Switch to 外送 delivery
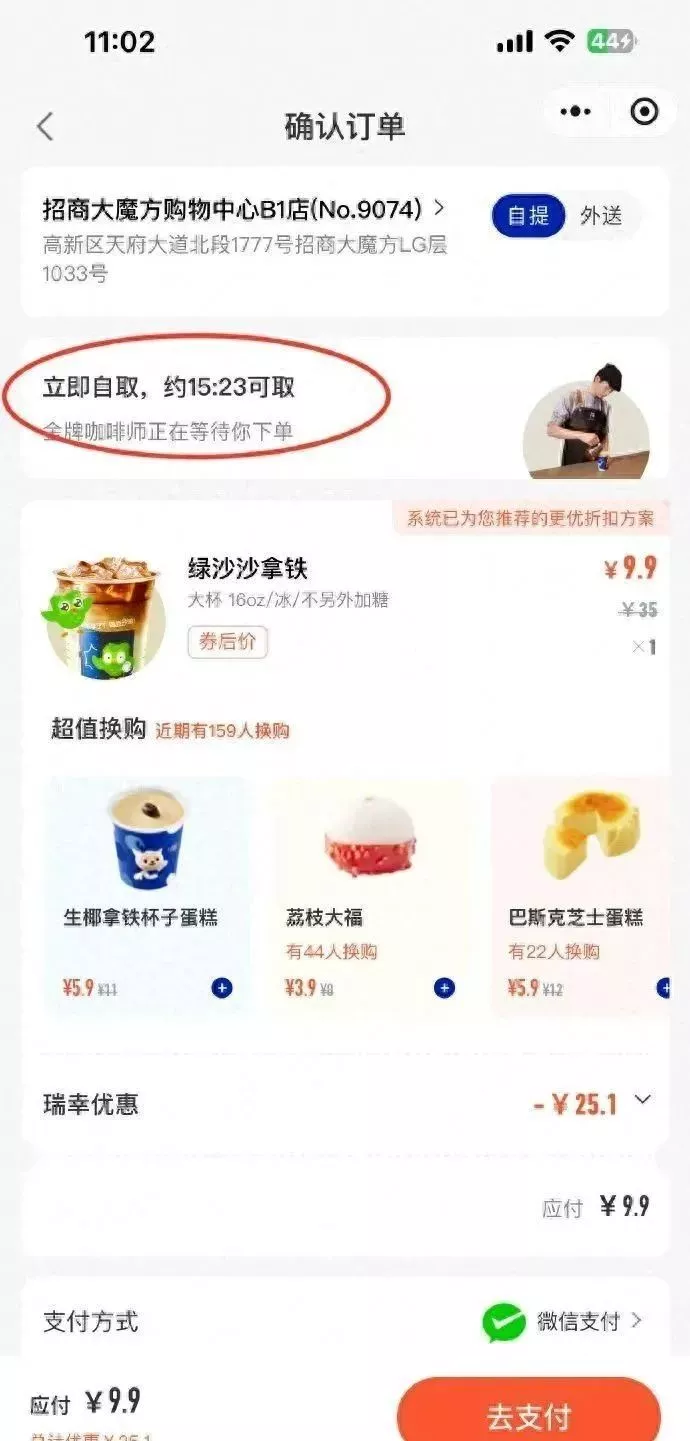The height and width of the screenshot is (1441, 690). (x=601, y=215)
